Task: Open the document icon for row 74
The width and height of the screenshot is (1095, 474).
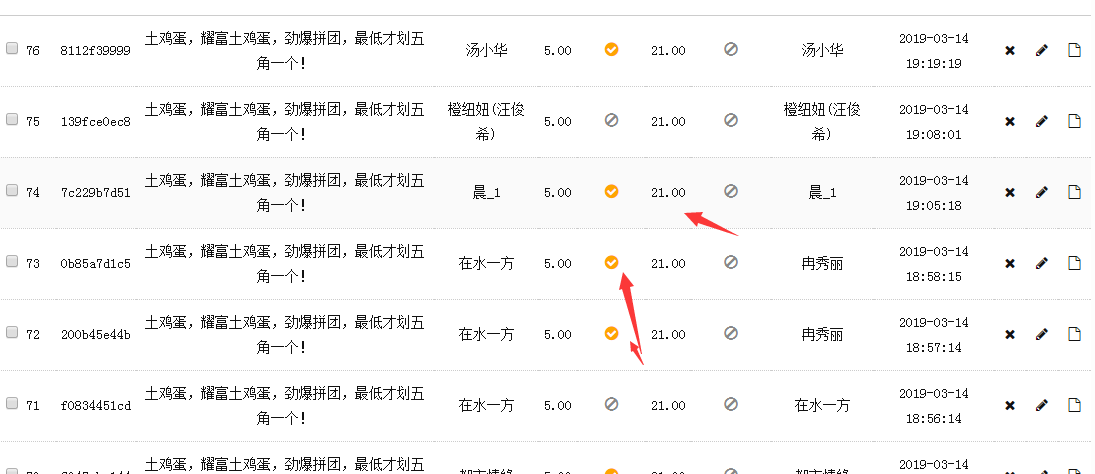Action: (1075, 192)
